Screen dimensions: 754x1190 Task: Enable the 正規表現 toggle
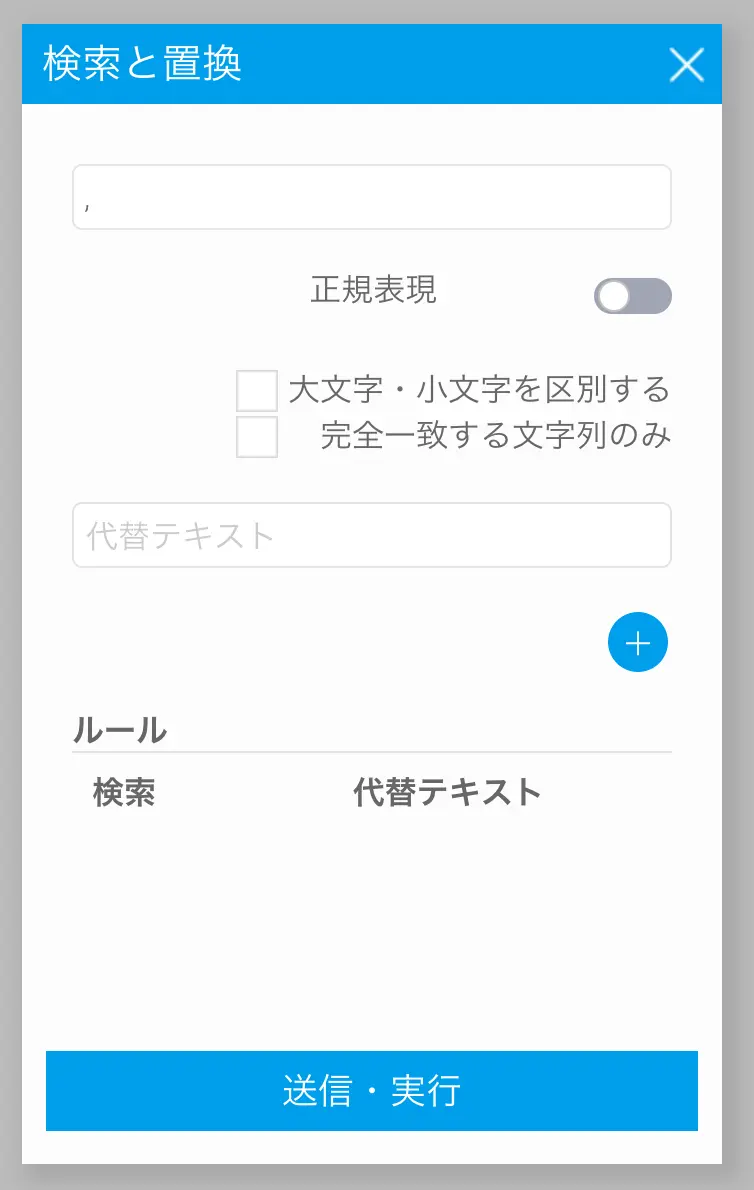pyautogui.click(x=632, y=296)
